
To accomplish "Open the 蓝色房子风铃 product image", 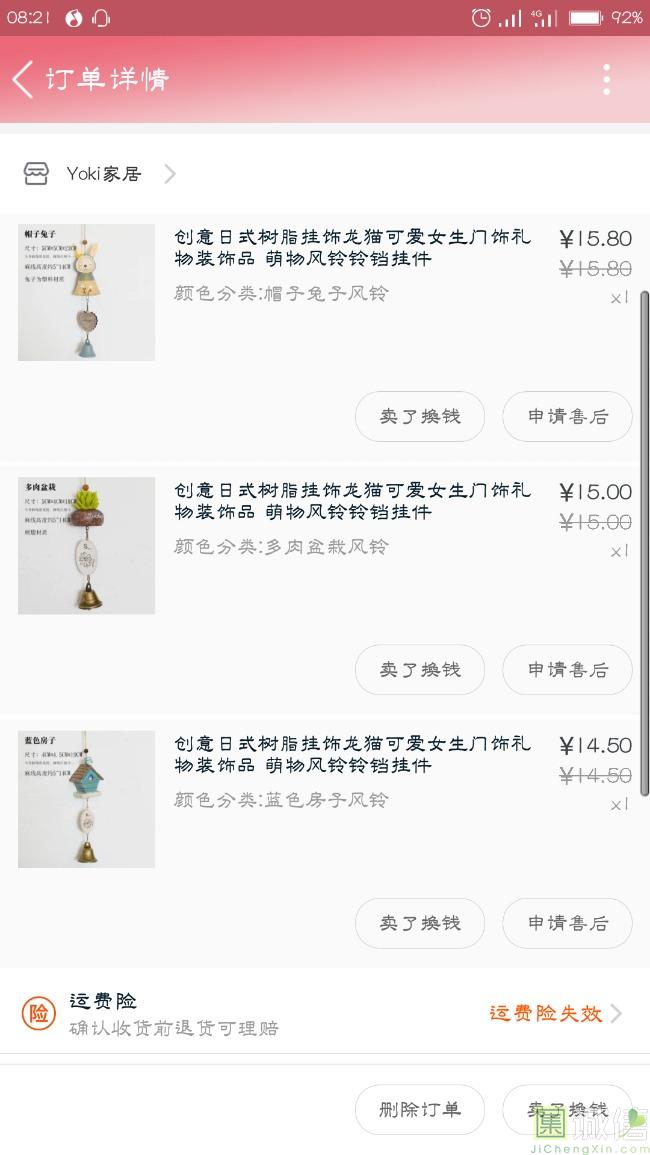I will 86,799.
